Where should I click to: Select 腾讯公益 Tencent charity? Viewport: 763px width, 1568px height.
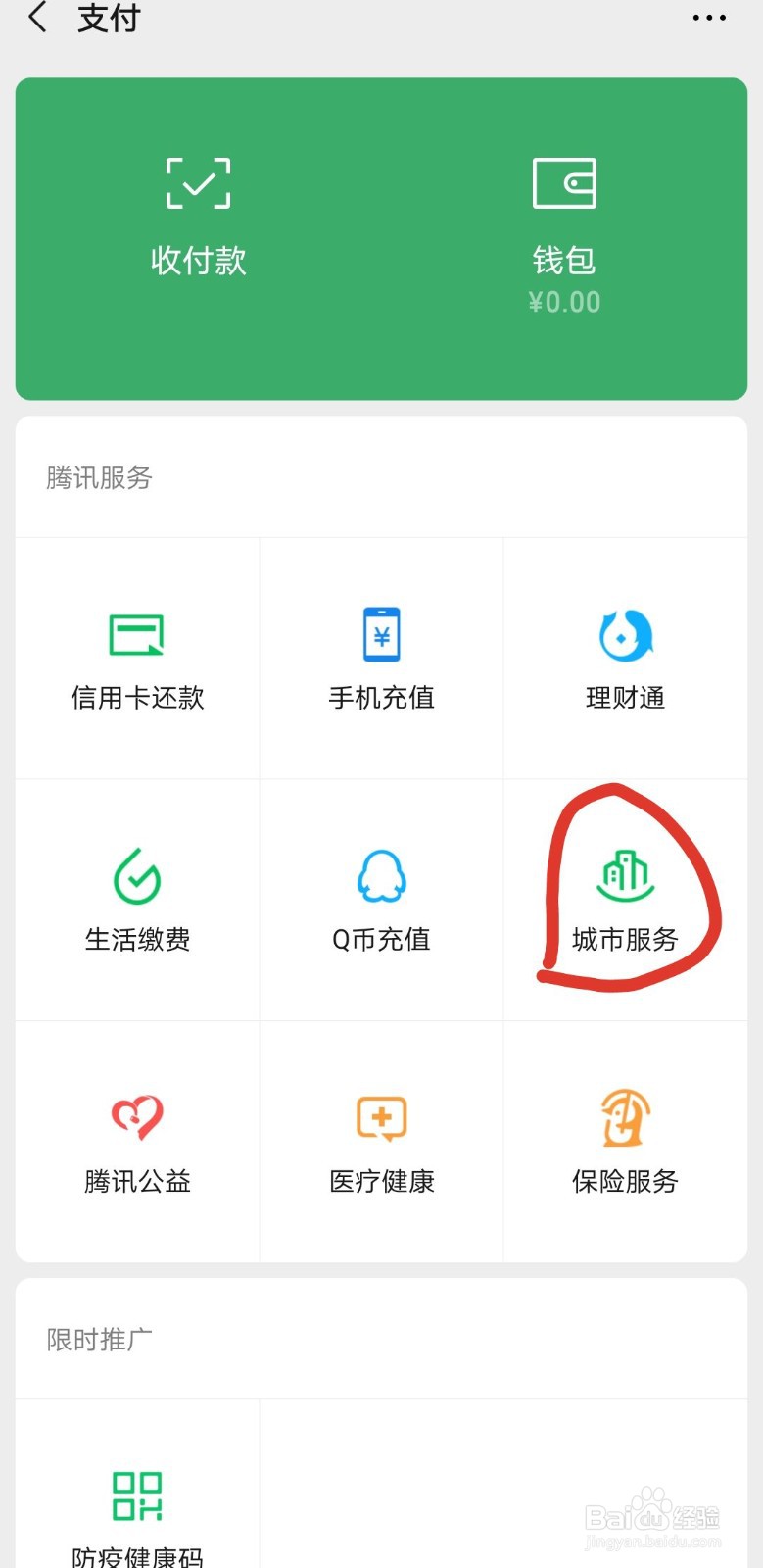click(x=136, y=1142)
